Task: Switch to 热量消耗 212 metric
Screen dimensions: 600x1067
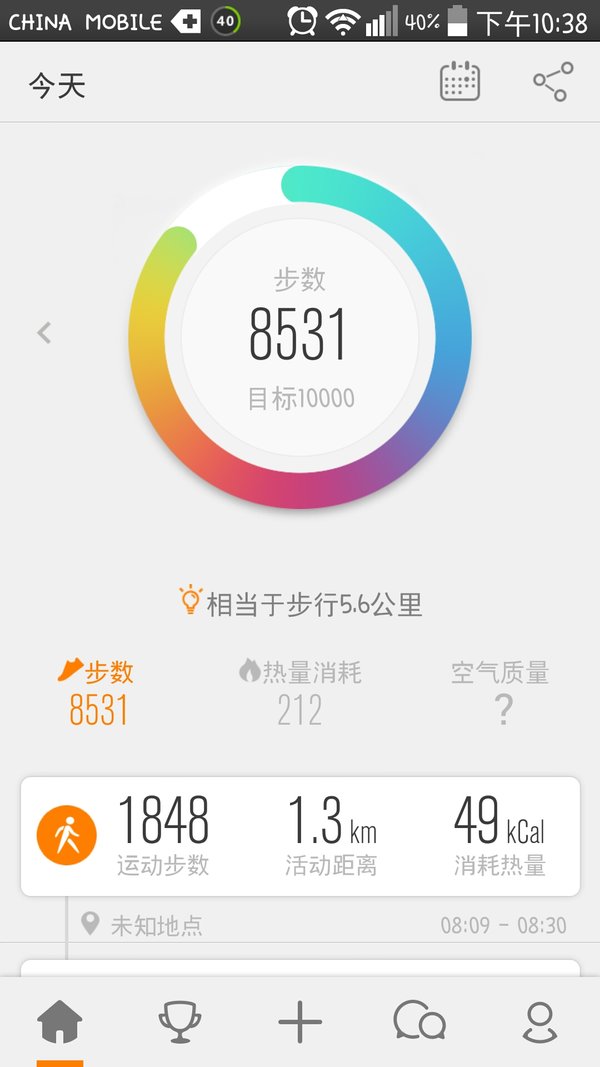Action: click(300, 692)
